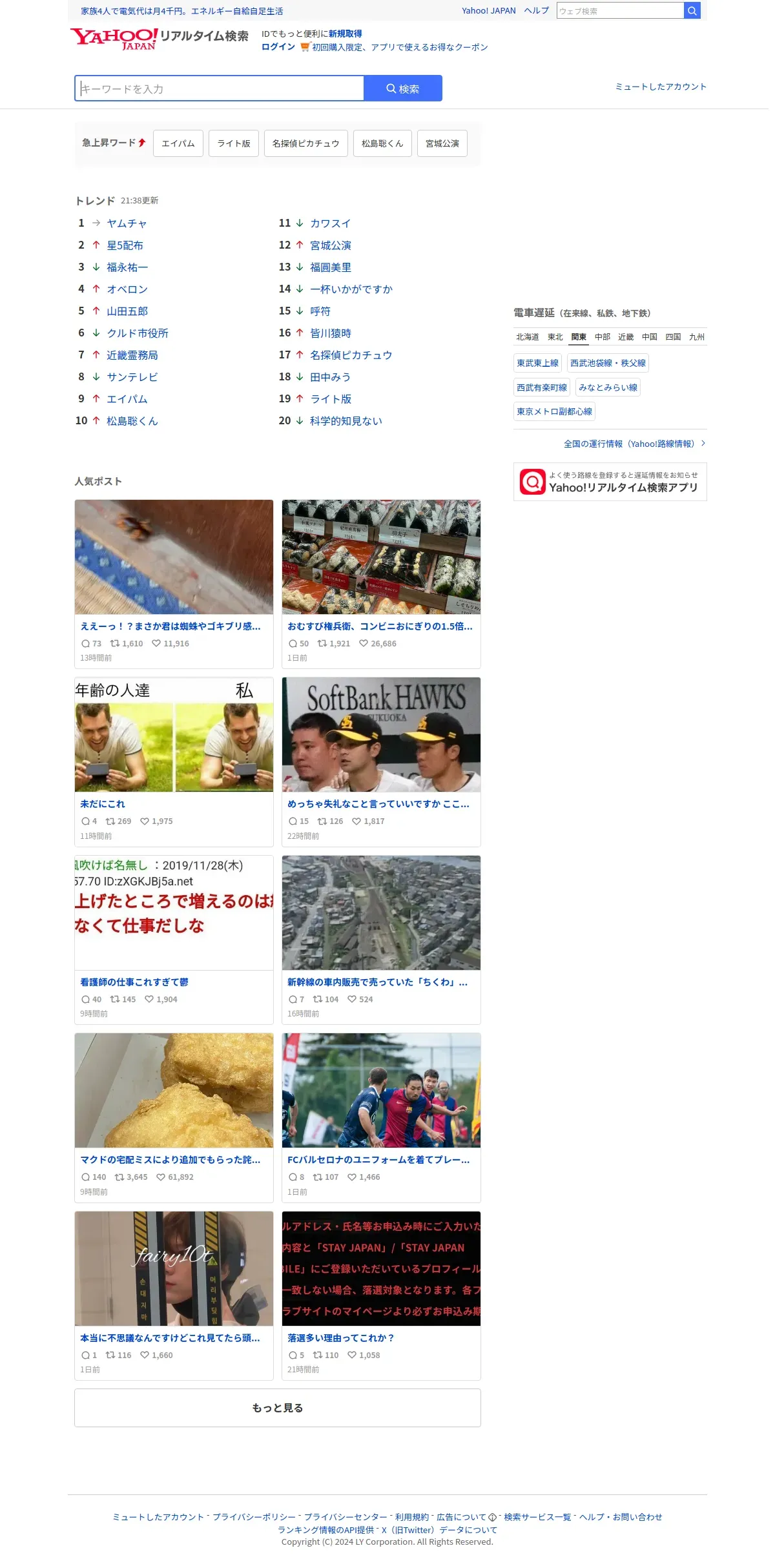This screenshot has width=775, height=1568.
Task: Open プライバシーポリシー in the footer
Action: coord(254,1517)
